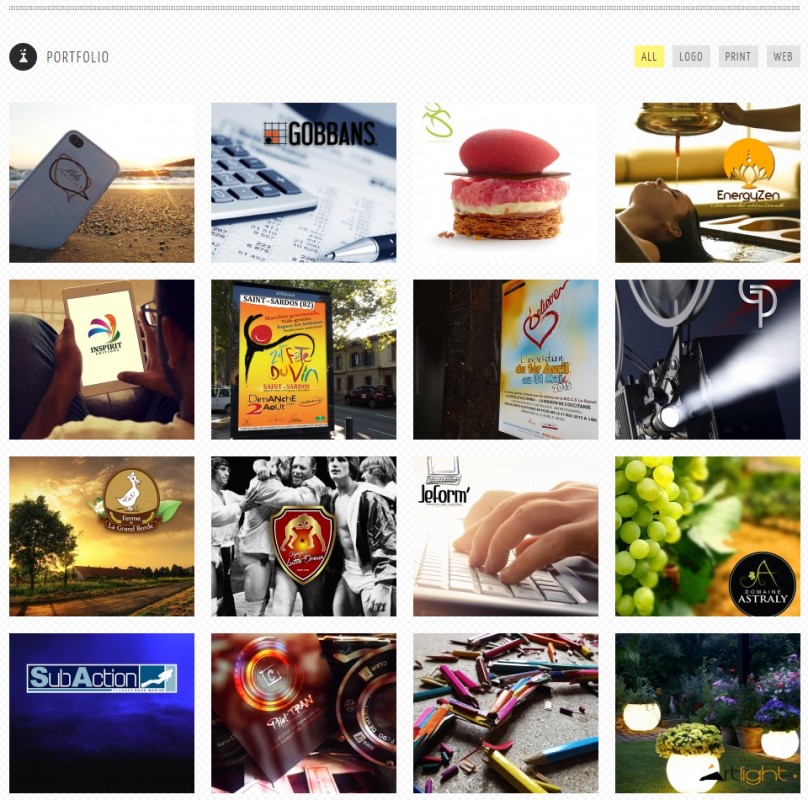Screen dimensions: 808x800
Task: View the Ferme La Grand Borde project
Action: (101, 536)
